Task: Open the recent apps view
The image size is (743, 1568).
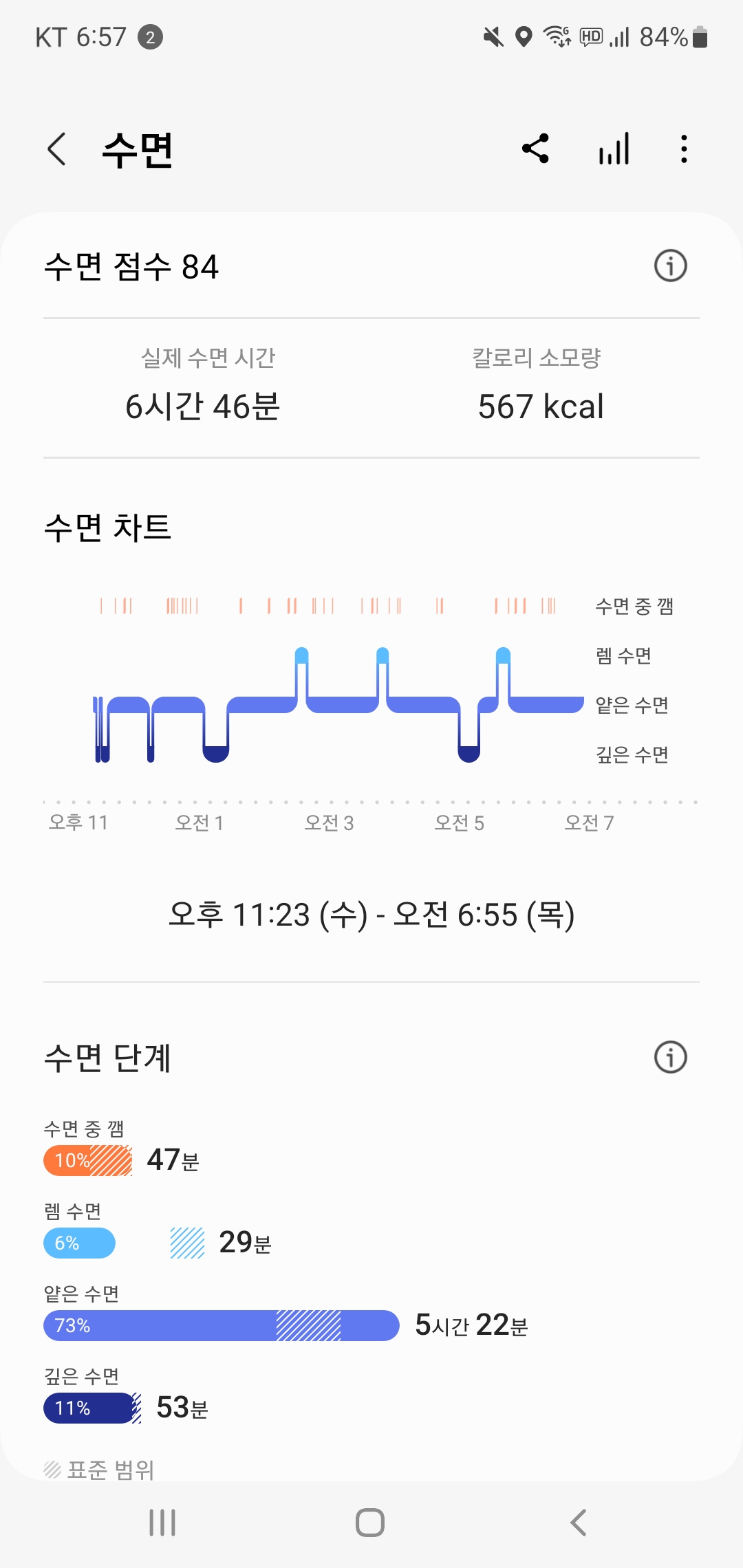Action: click(162, 1523)
